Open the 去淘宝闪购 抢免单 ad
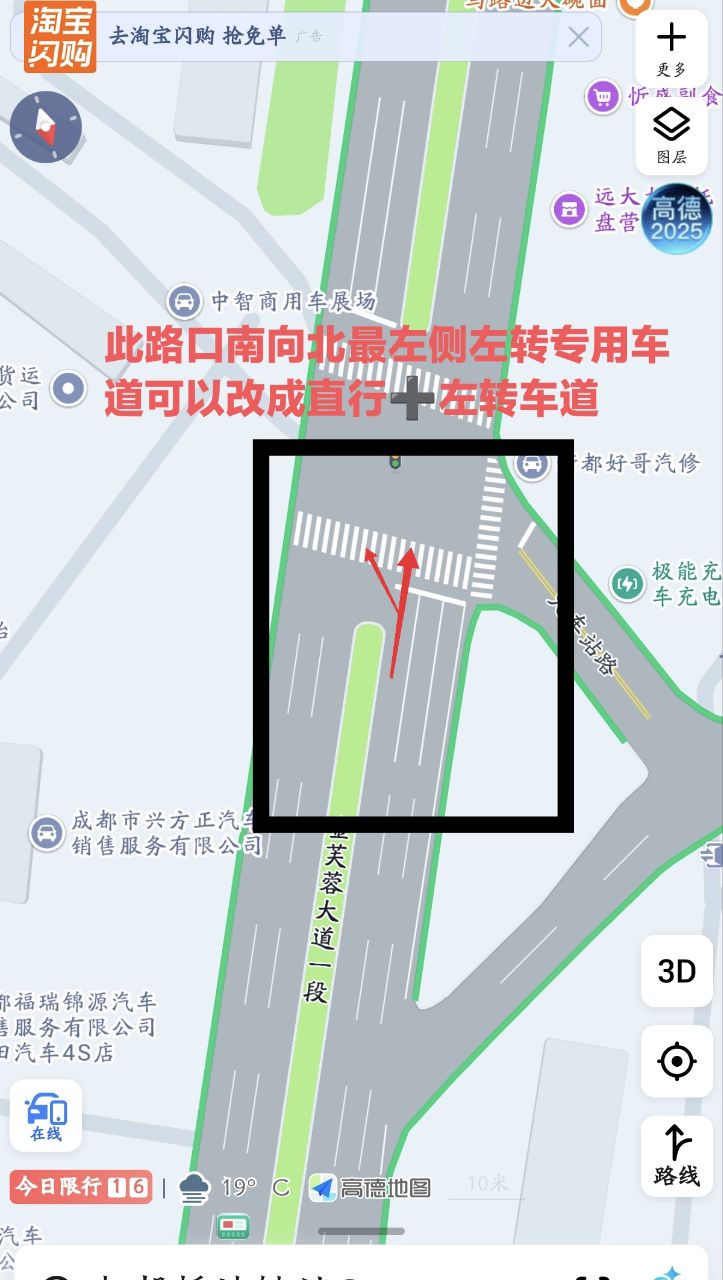 [200, 38]
